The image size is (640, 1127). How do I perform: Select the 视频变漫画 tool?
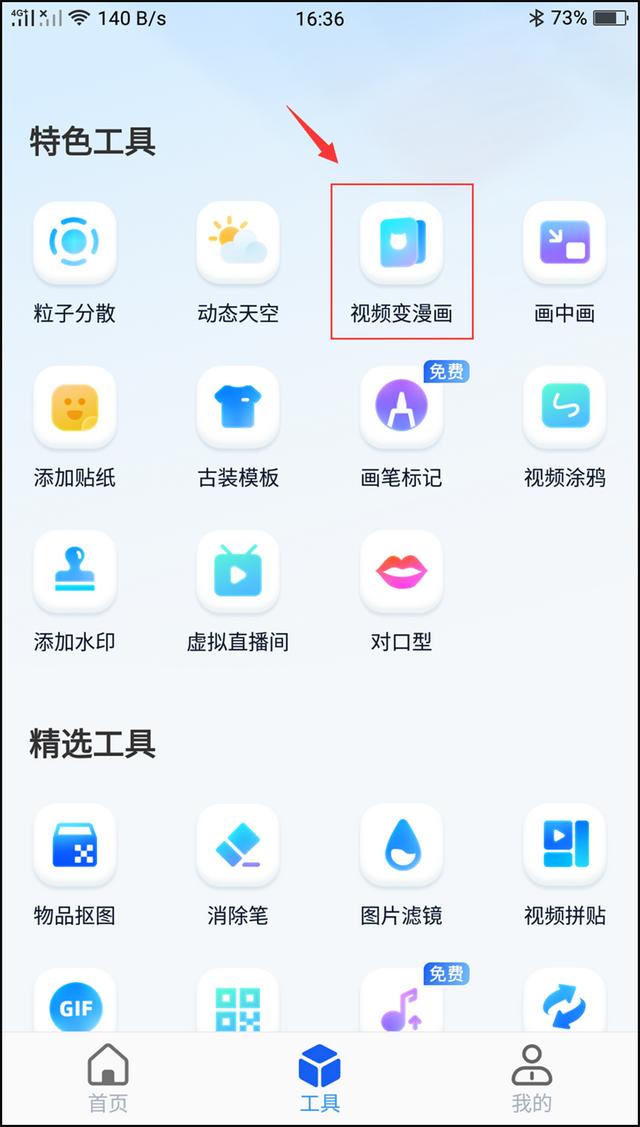click(401, 243)
